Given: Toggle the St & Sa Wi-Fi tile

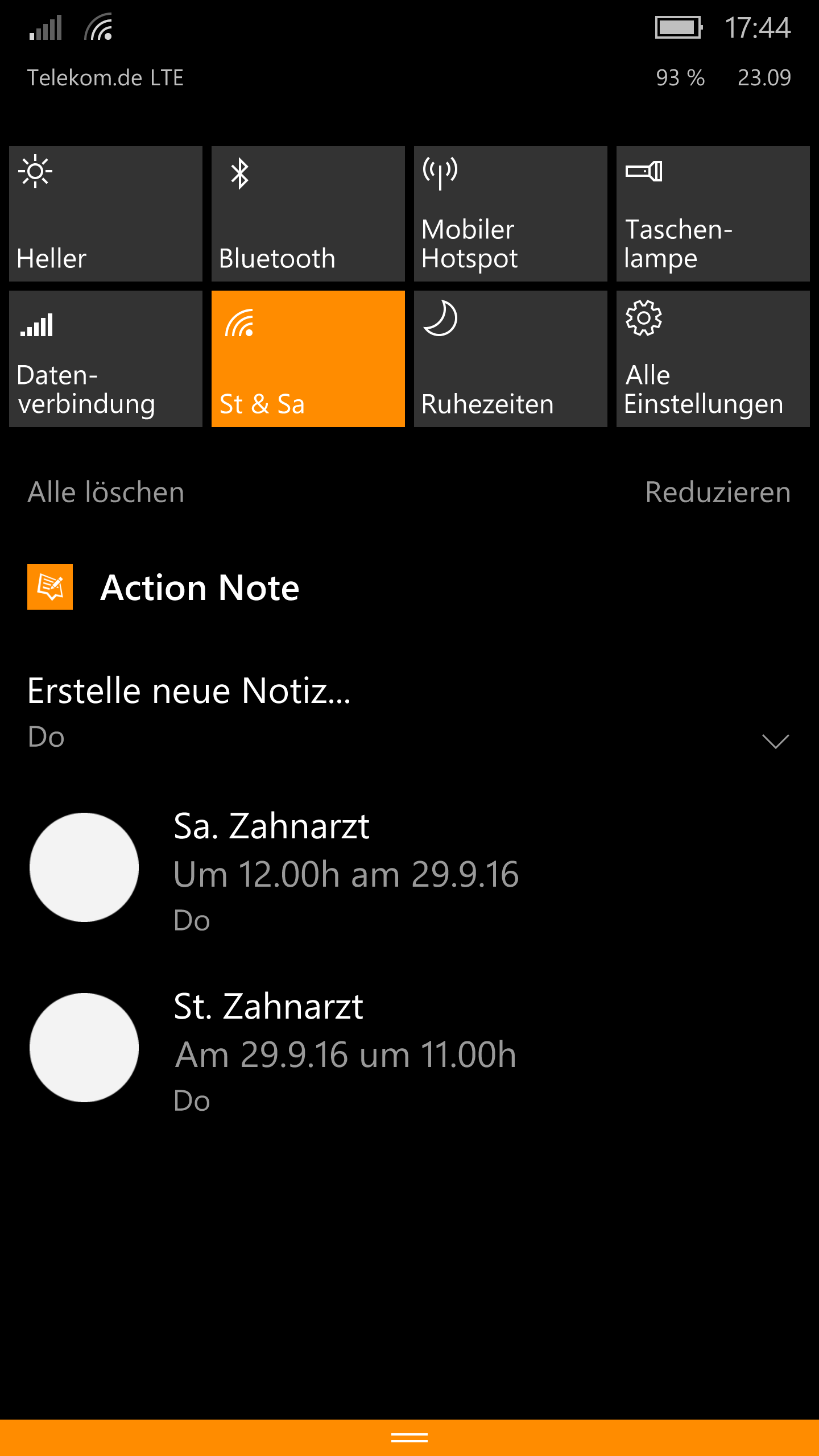Looking at the screenshot, I should (308, 359).
